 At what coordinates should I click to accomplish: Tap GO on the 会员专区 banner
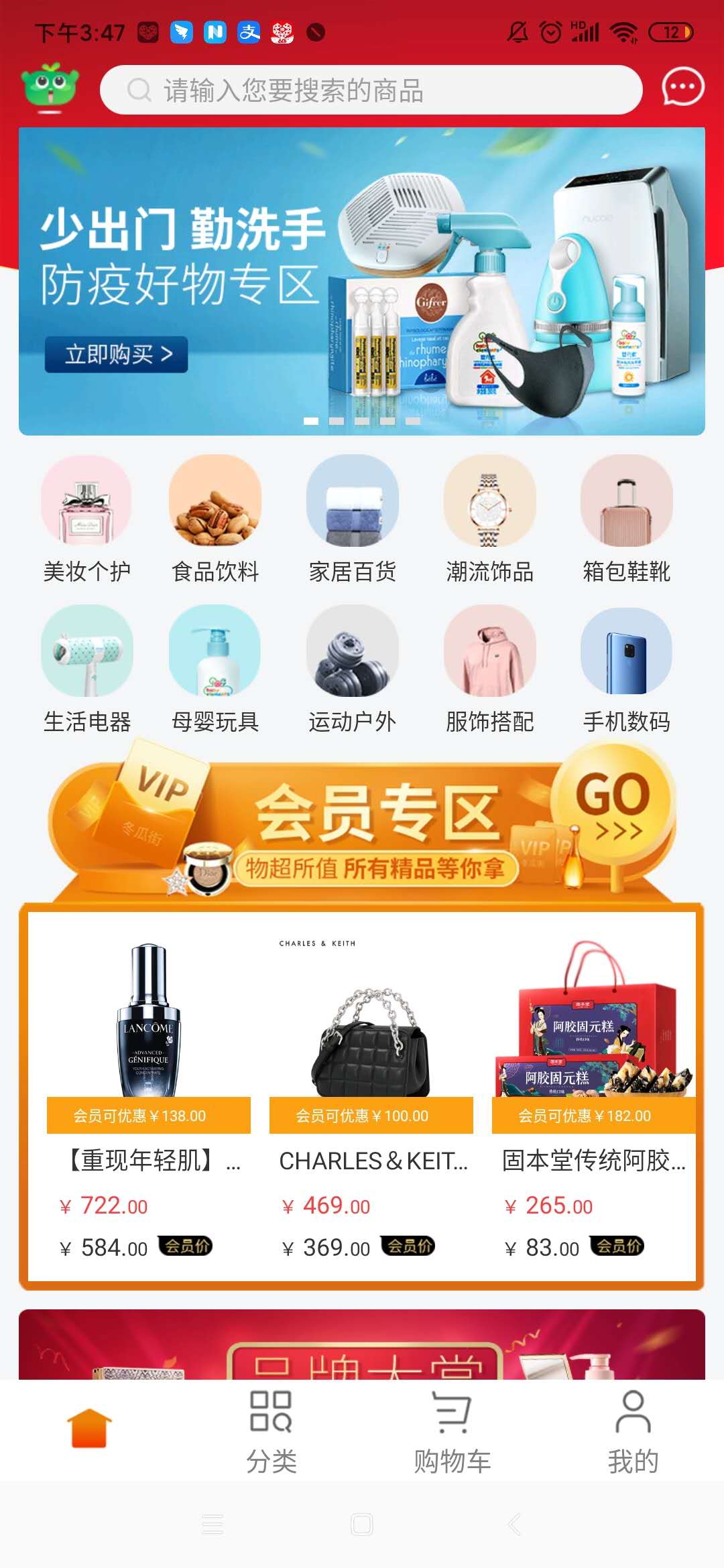pos(613,804)
